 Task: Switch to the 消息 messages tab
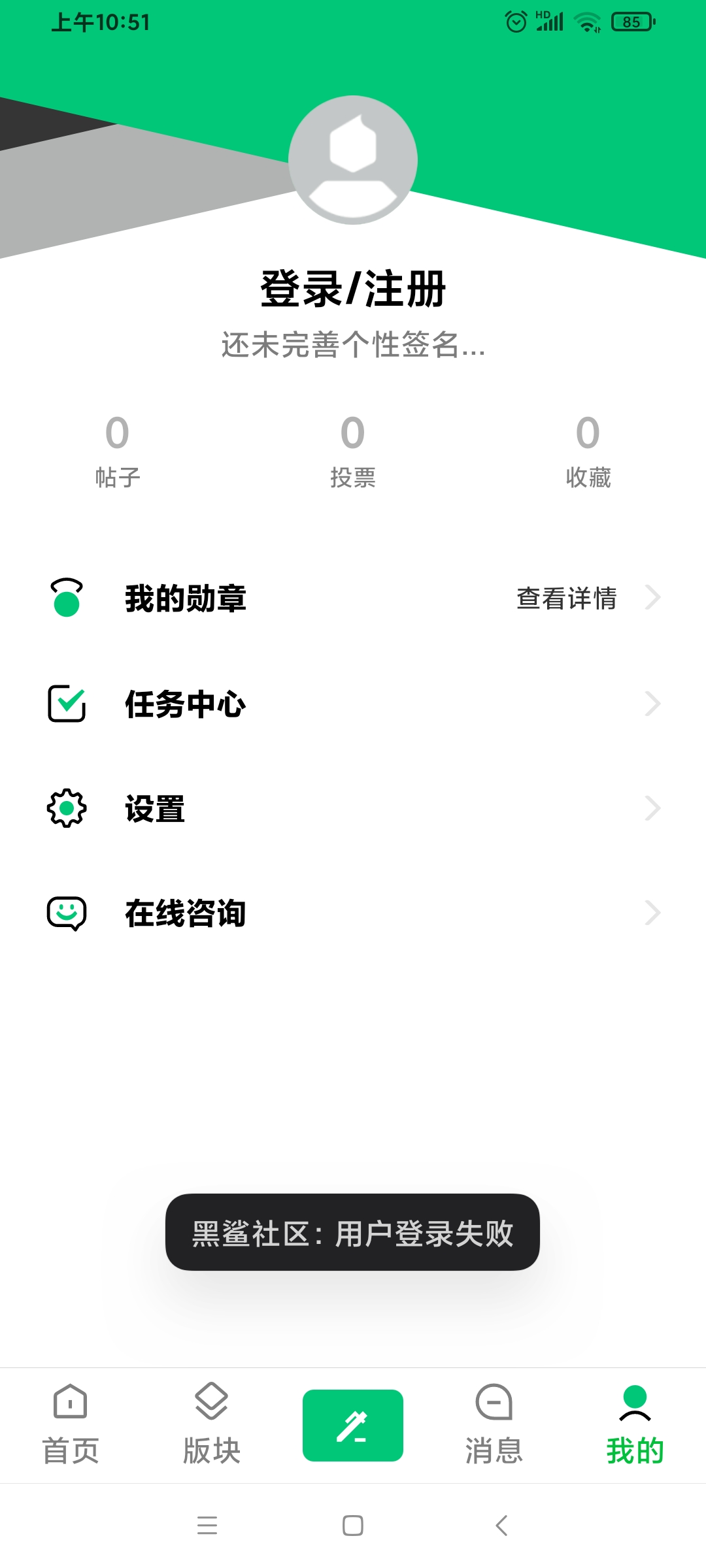(494, 1424)
